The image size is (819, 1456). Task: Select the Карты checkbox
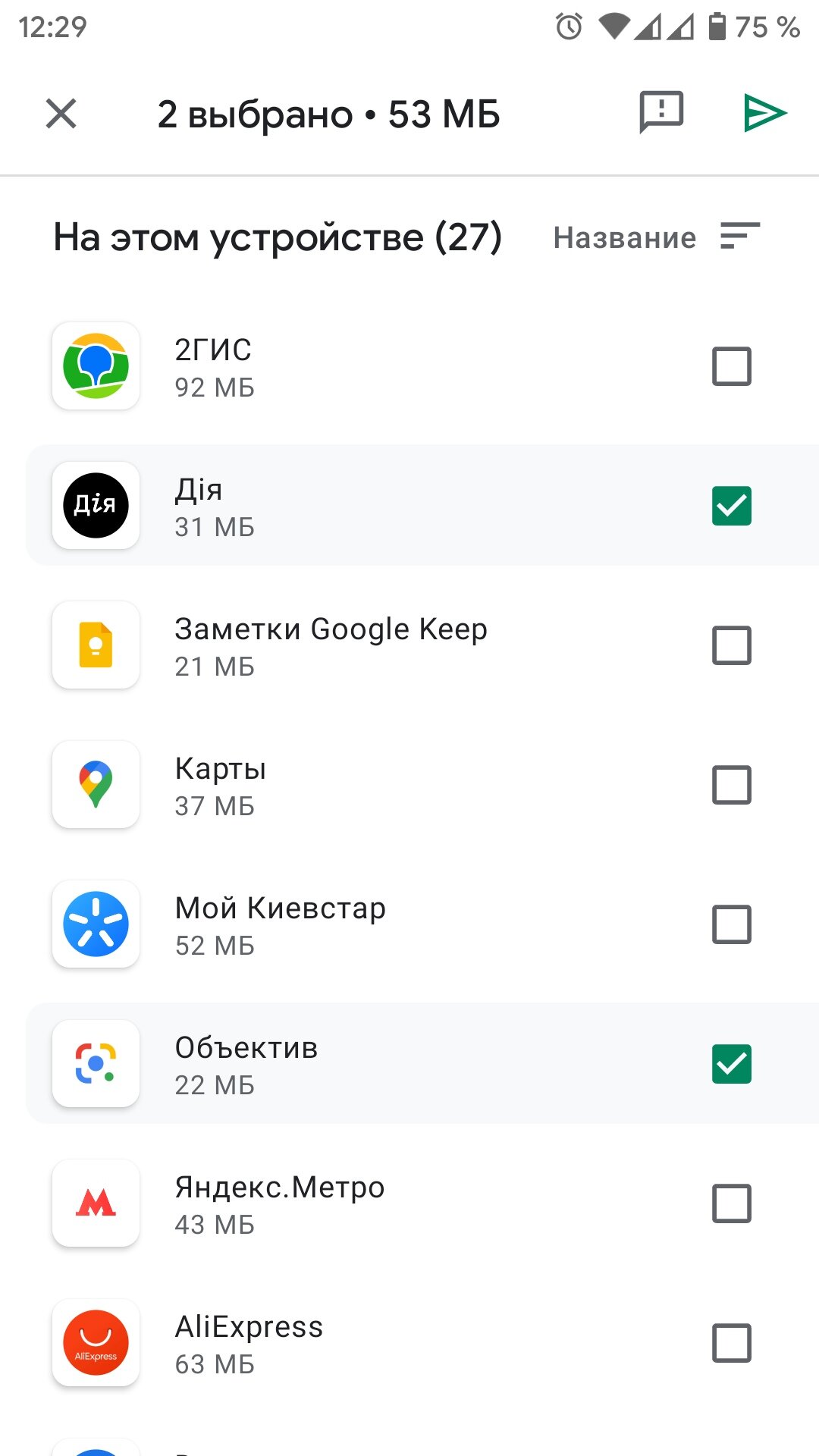click(x=732, y=785)
